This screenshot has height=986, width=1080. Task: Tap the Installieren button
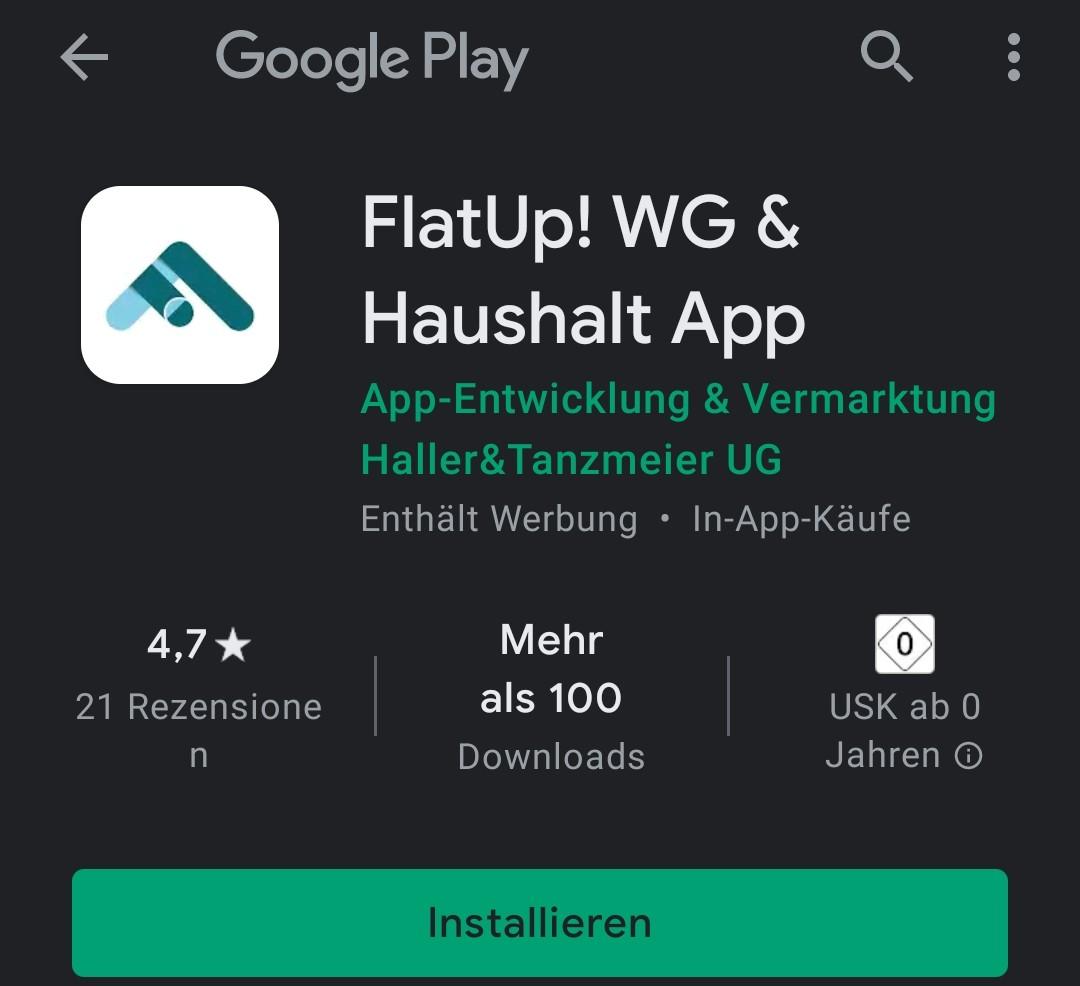[x=539, y=922]
